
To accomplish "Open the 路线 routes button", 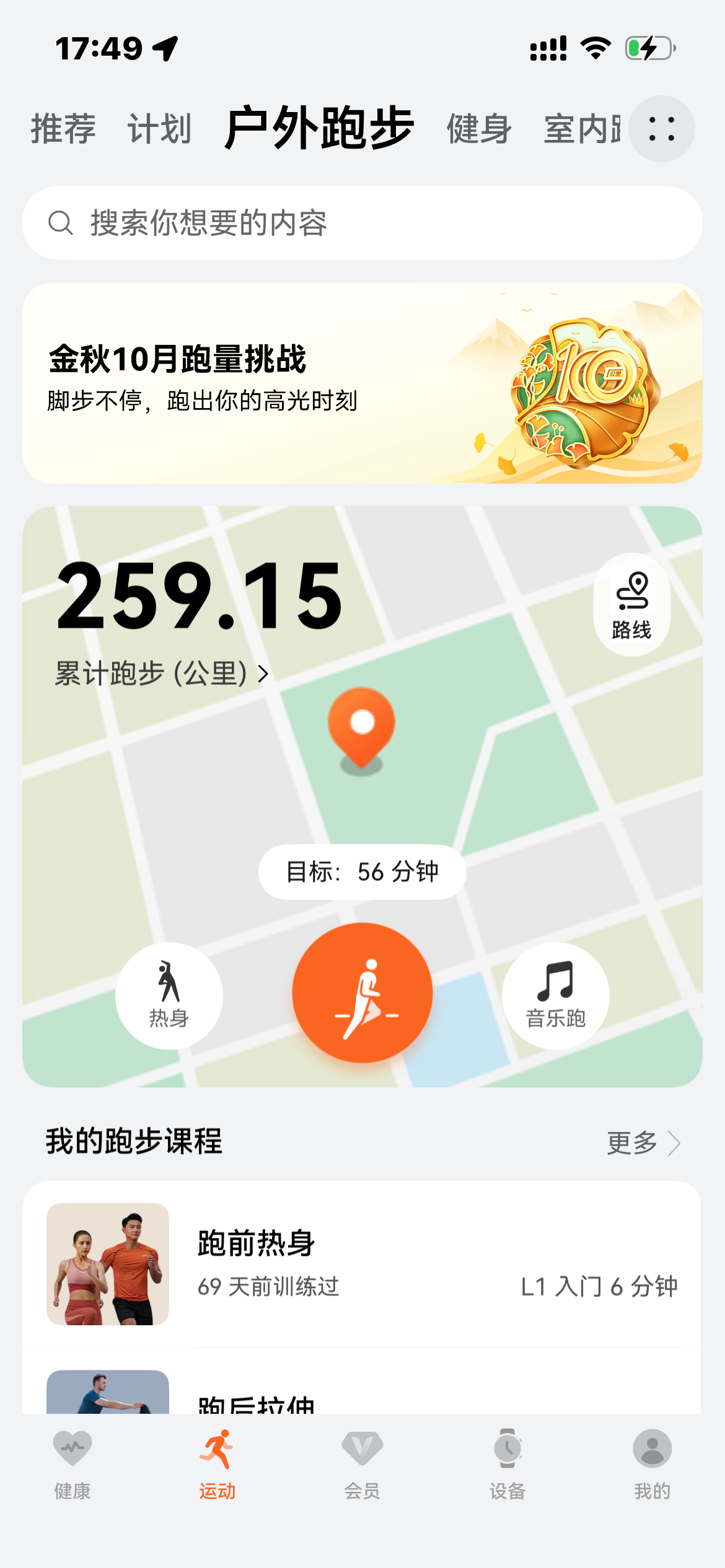I will coord(631,605).
